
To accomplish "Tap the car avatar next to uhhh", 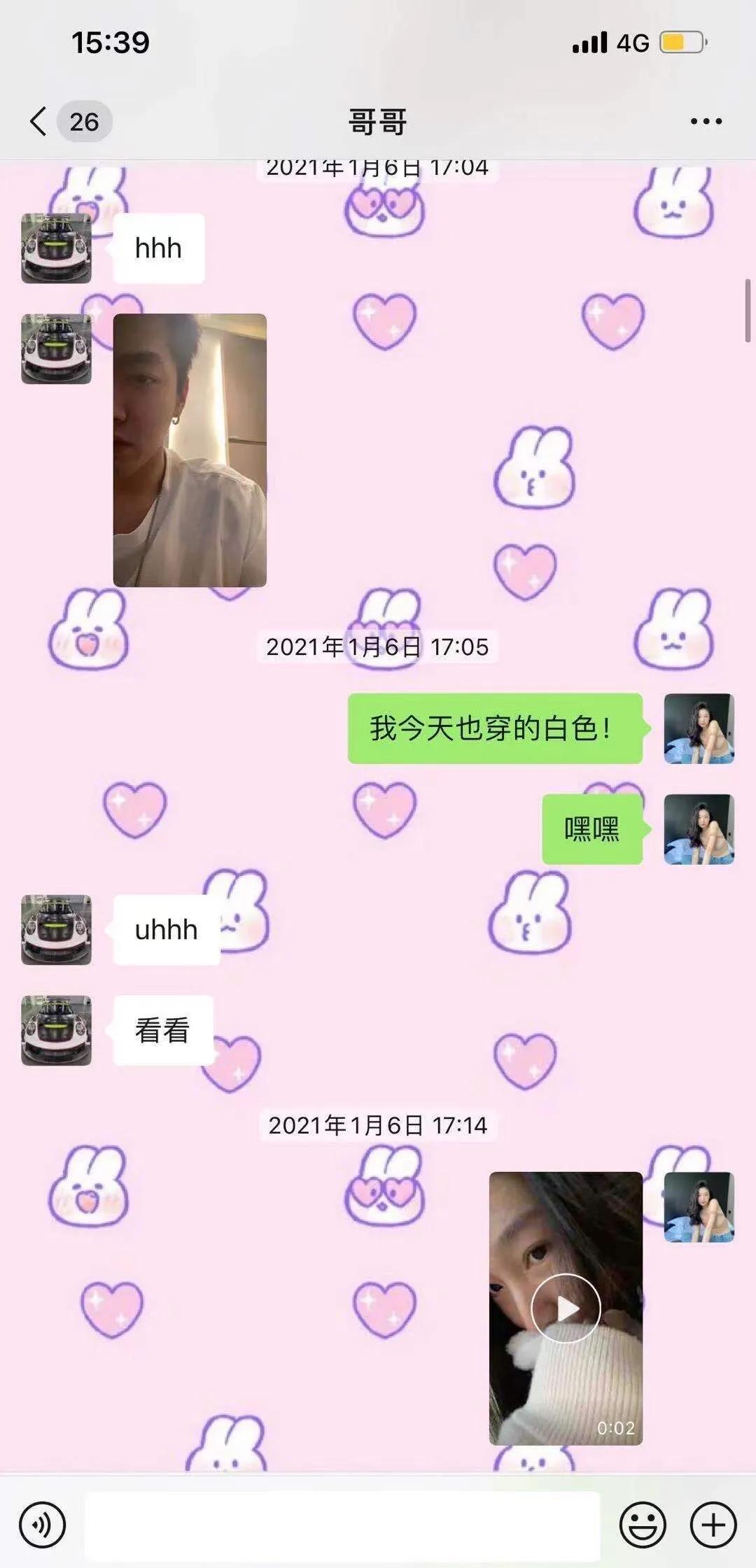I will [56, 928].
